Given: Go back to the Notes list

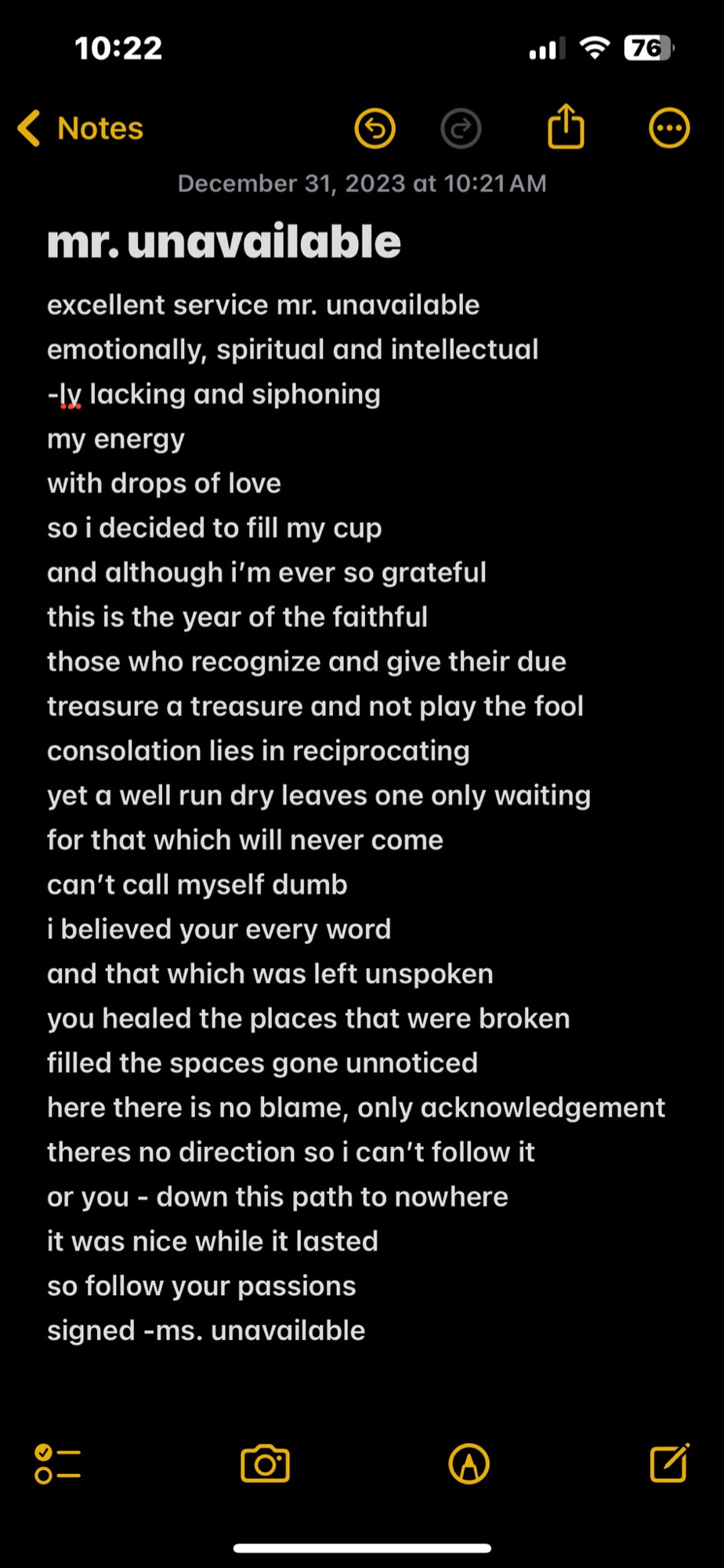Looking at the screenshot, I should click(x=81, y=129).
